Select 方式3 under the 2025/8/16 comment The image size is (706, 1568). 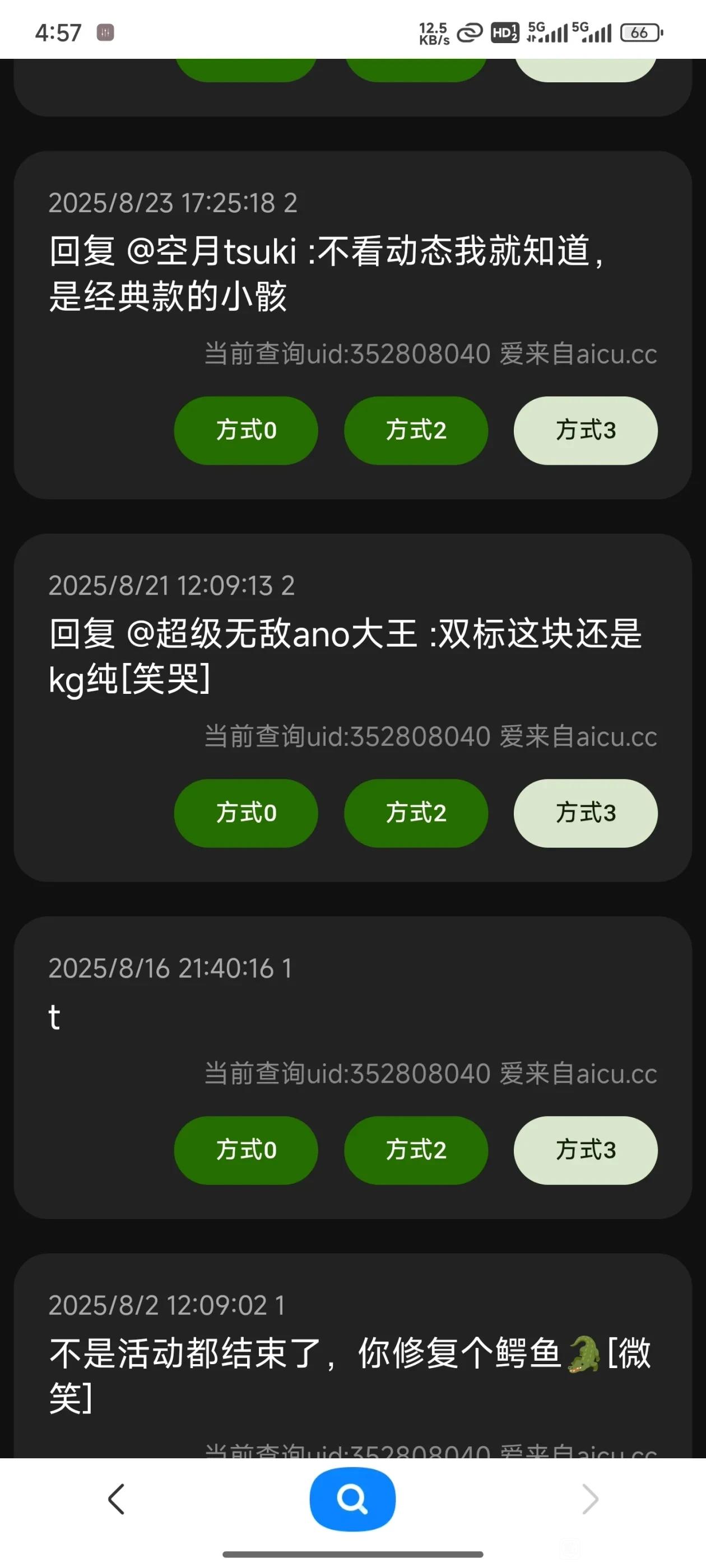[x=586, y=1150]
